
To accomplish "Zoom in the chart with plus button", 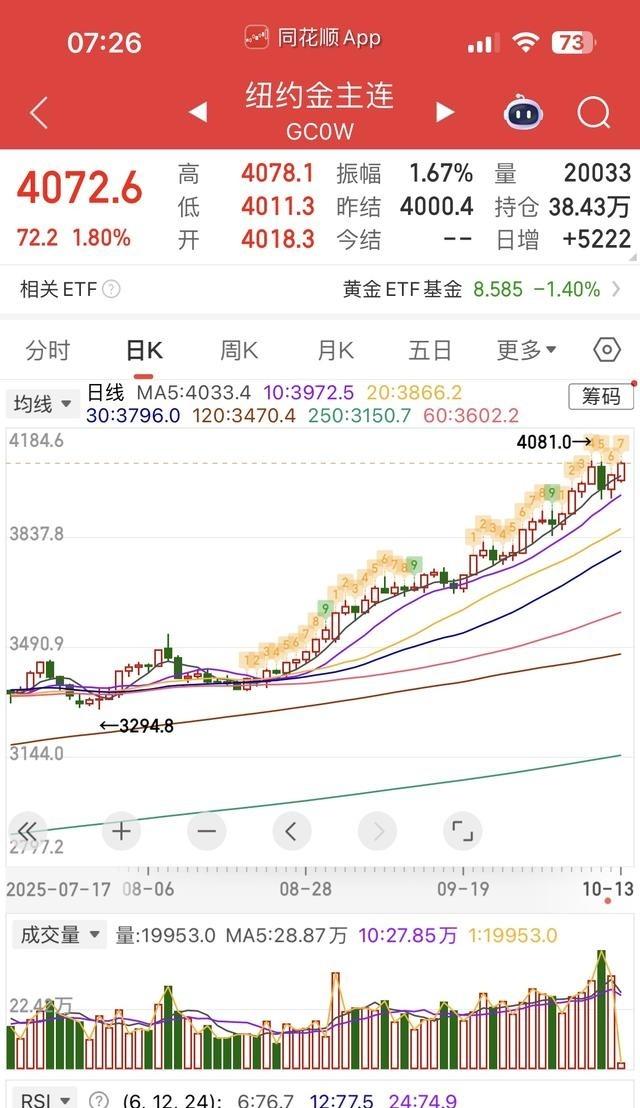I will [x=121, y=831].
